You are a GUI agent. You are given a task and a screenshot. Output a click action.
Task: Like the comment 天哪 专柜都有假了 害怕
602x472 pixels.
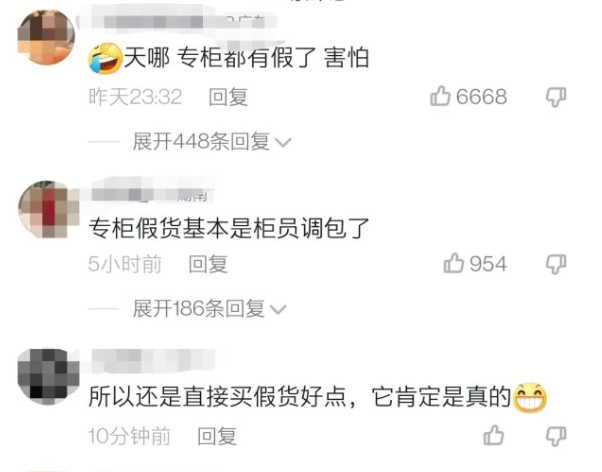pyautogui.click(x=441, y=97)
